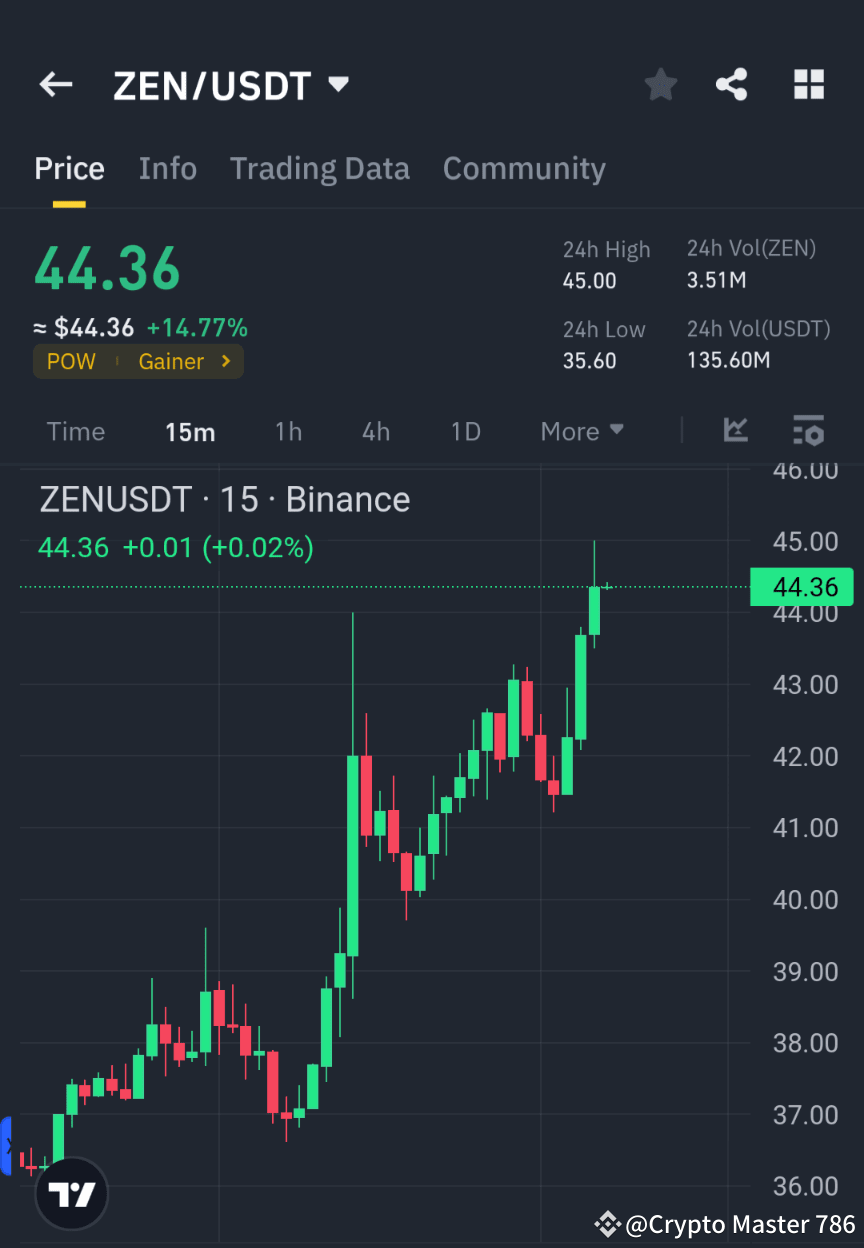This screenshot has height=1248, width=864.
Task: Click the back arrow to exit the chart
Action: [55, 85]
